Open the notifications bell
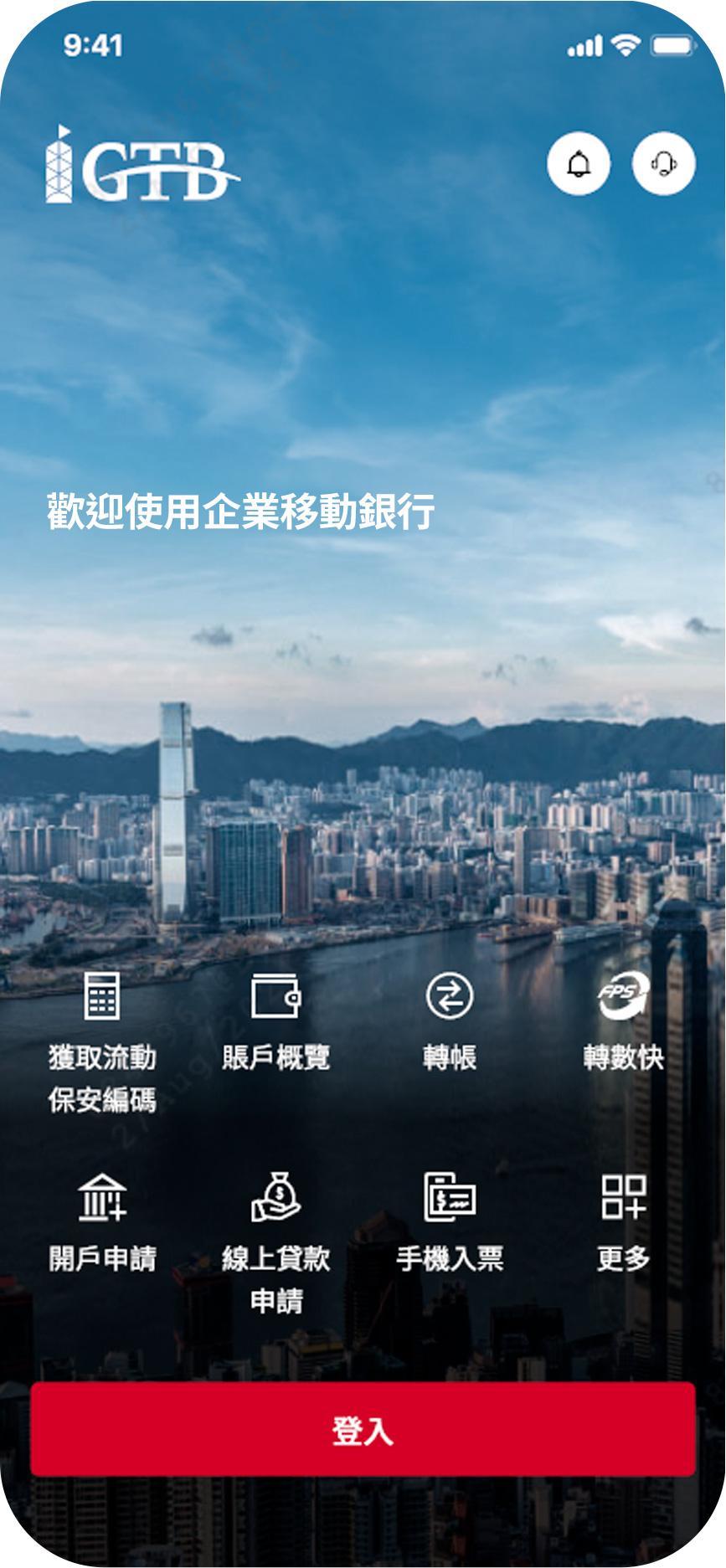 [578, 164]
